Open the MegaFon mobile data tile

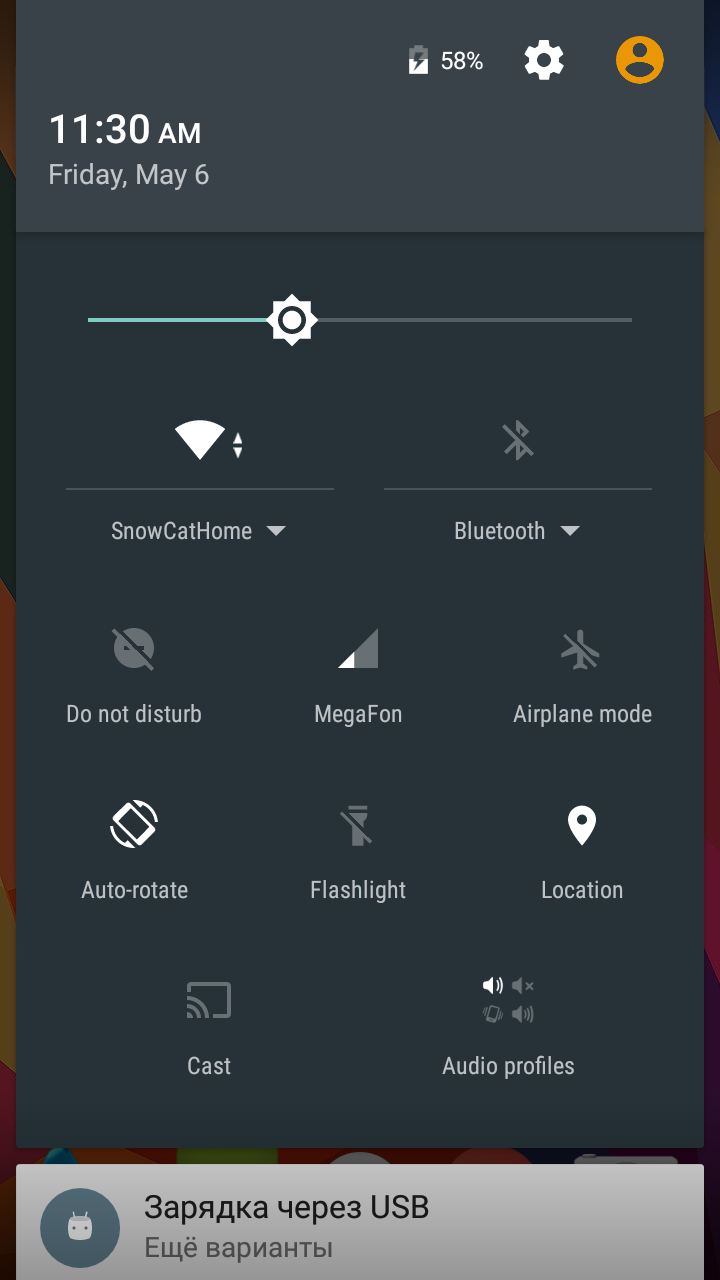(358, 650)
